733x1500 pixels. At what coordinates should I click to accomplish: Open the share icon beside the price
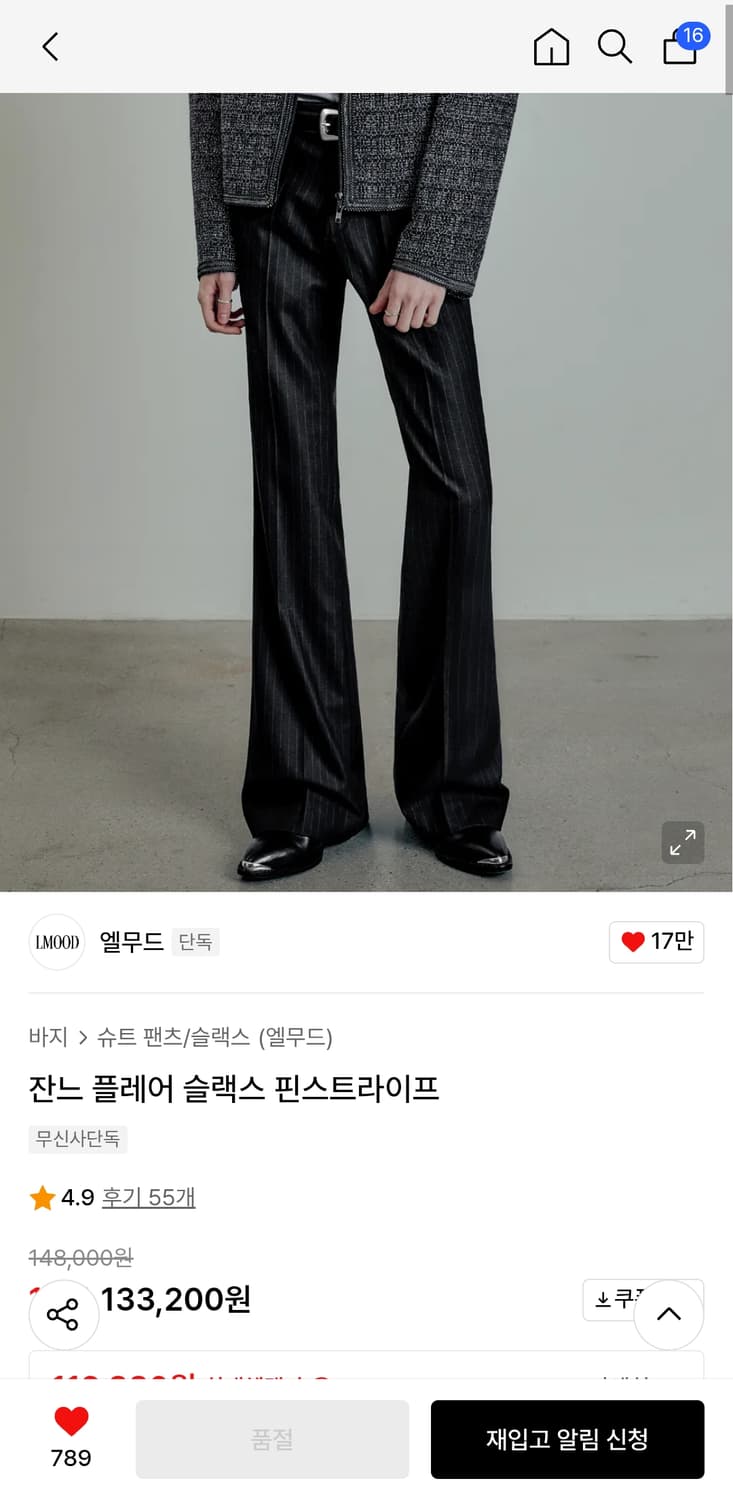64,1314
